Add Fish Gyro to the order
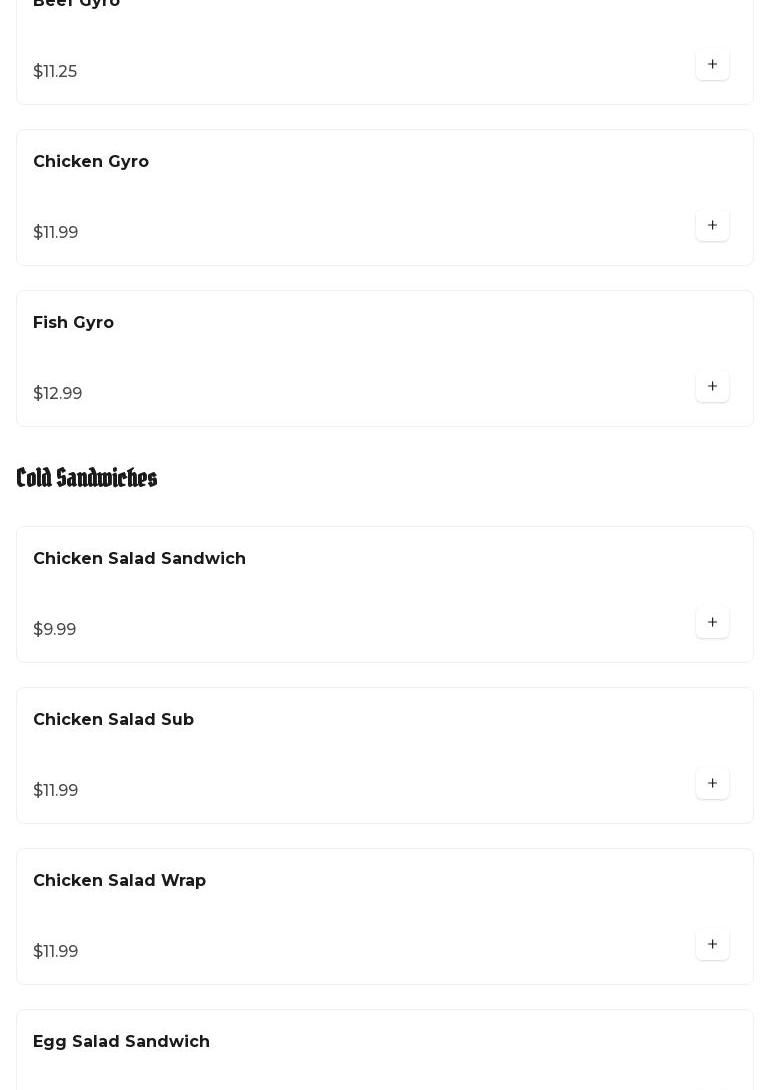The height and width of the screenshot is (1090, 770). (712, 386)
